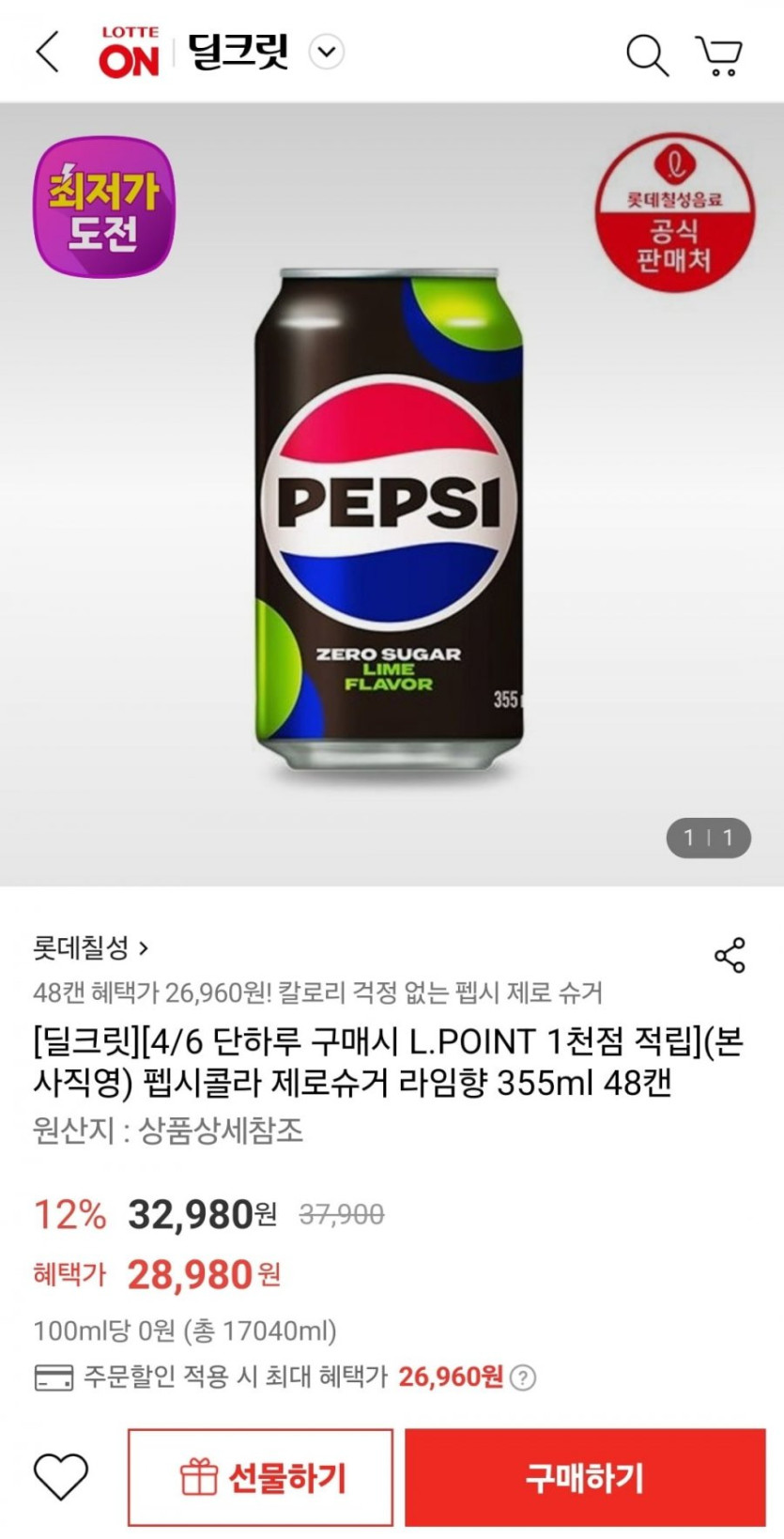Open the 롯데칠성 brand store link
Screen dimensions: 784x1539
tap(91, 948)
